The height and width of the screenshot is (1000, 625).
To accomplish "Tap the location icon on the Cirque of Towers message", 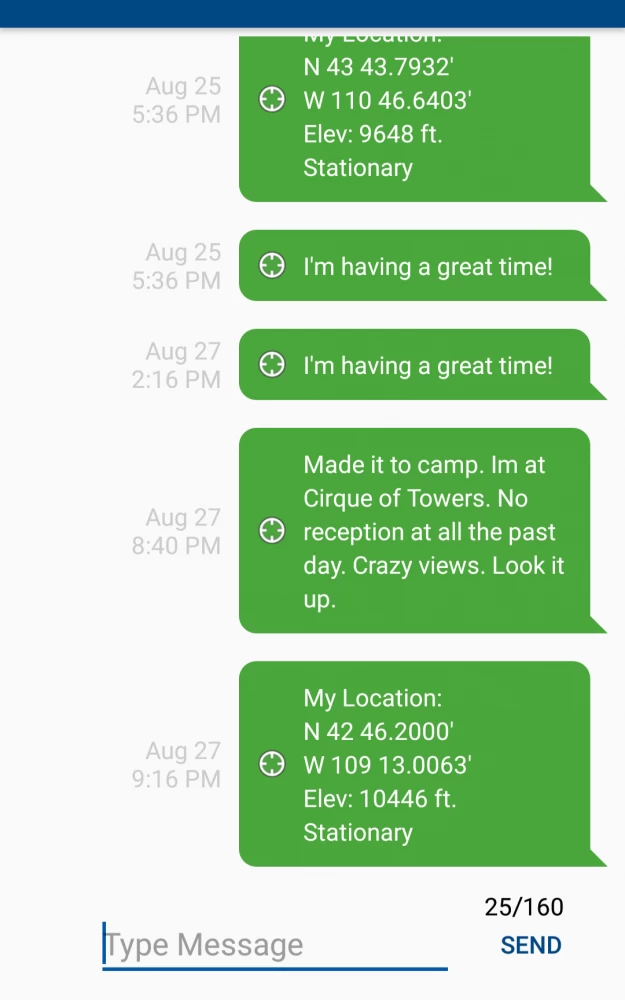I will (x=272, y=532).
